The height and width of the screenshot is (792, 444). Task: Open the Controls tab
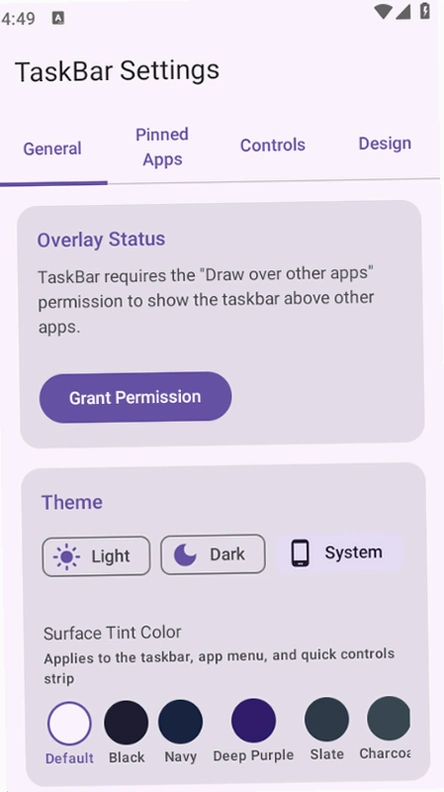(x=272, y=145)
